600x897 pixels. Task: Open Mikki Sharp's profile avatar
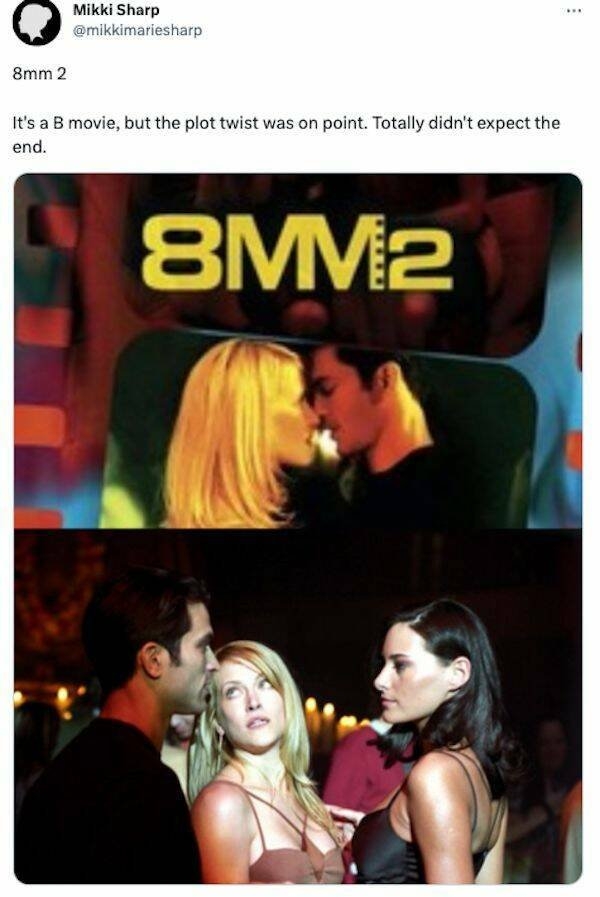tap(36, 22)
